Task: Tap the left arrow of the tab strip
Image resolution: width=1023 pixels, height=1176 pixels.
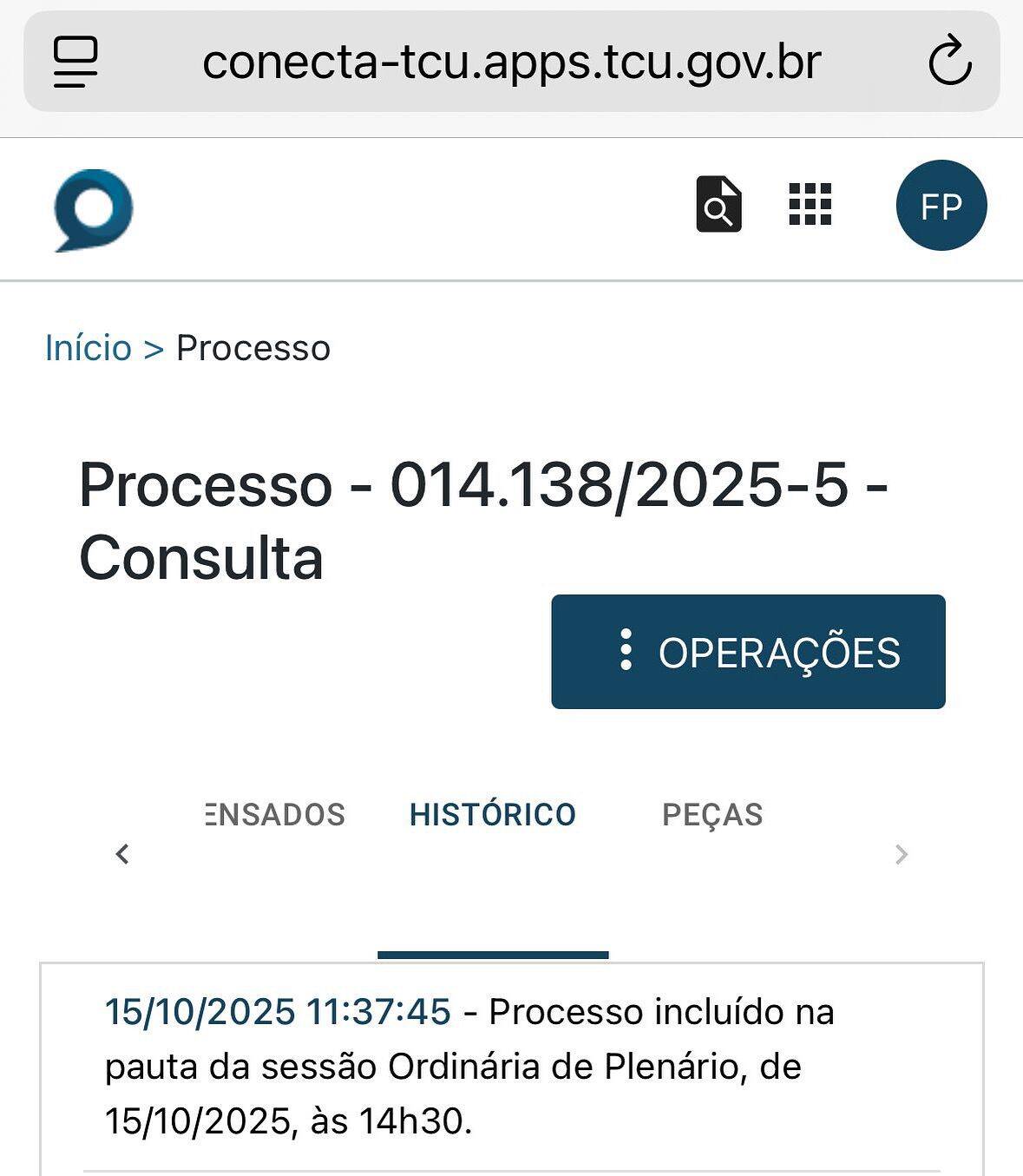Action: pyautogui.click(x=122, y=854)
